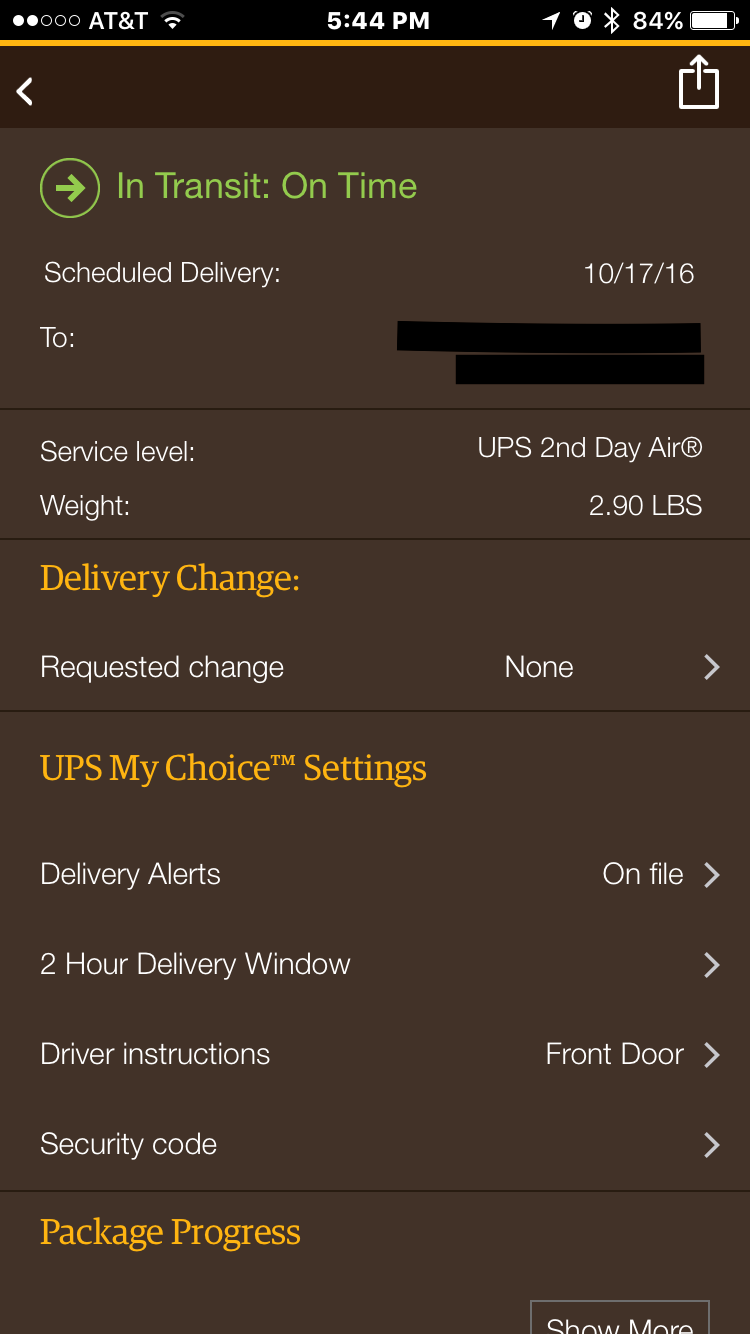Open Delivery Alerts settings

pos(375,874)
